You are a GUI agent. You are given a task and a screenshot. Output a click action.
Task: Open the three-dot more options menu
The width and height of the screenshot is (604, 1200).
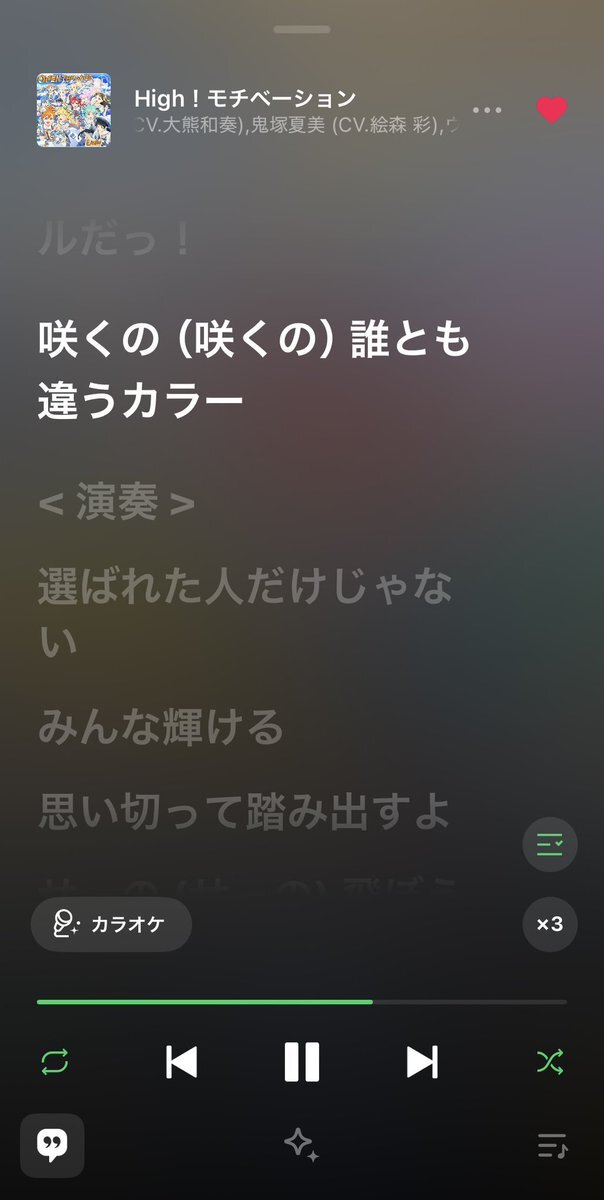pos(487,110)
